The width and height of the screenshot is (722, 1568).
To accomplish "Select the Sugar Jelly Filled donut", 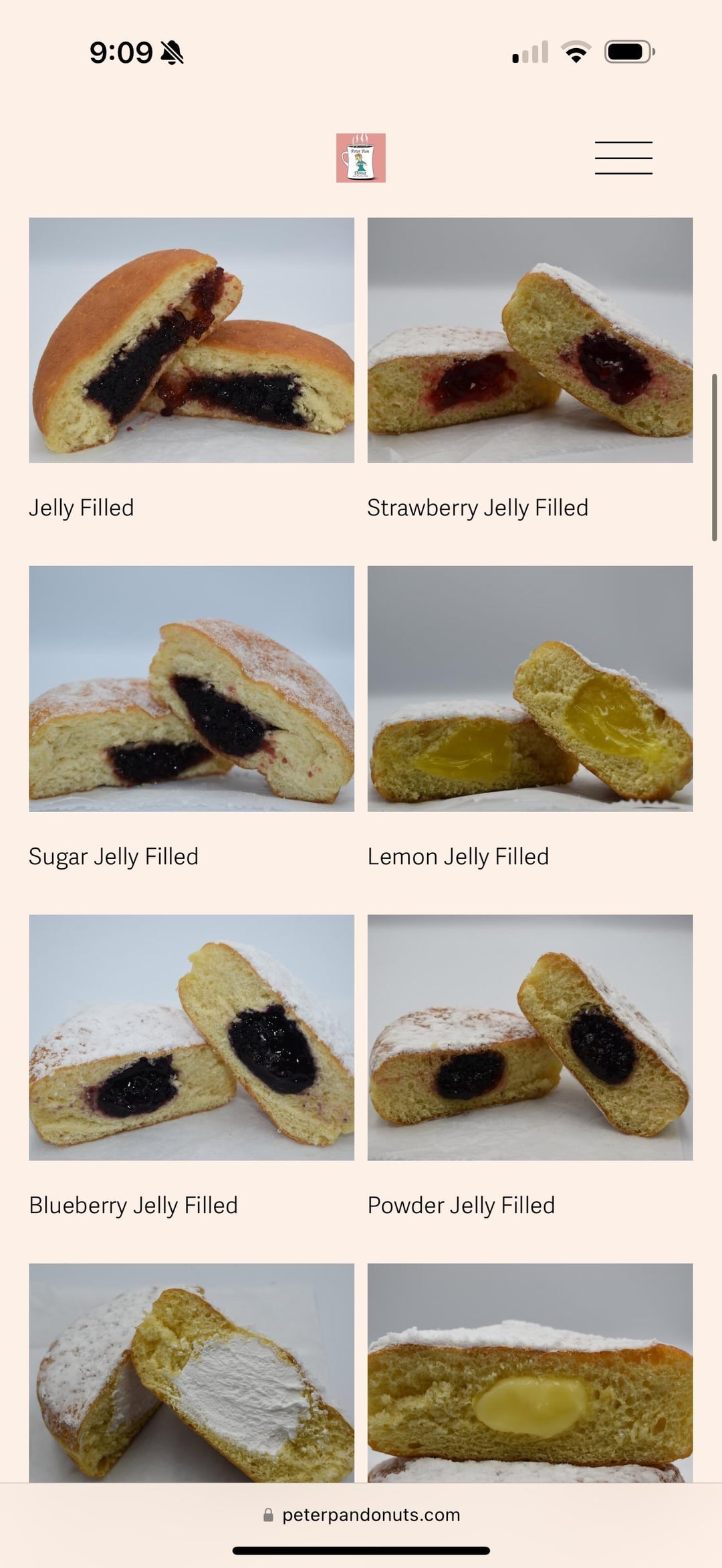I will coord(191,688).
